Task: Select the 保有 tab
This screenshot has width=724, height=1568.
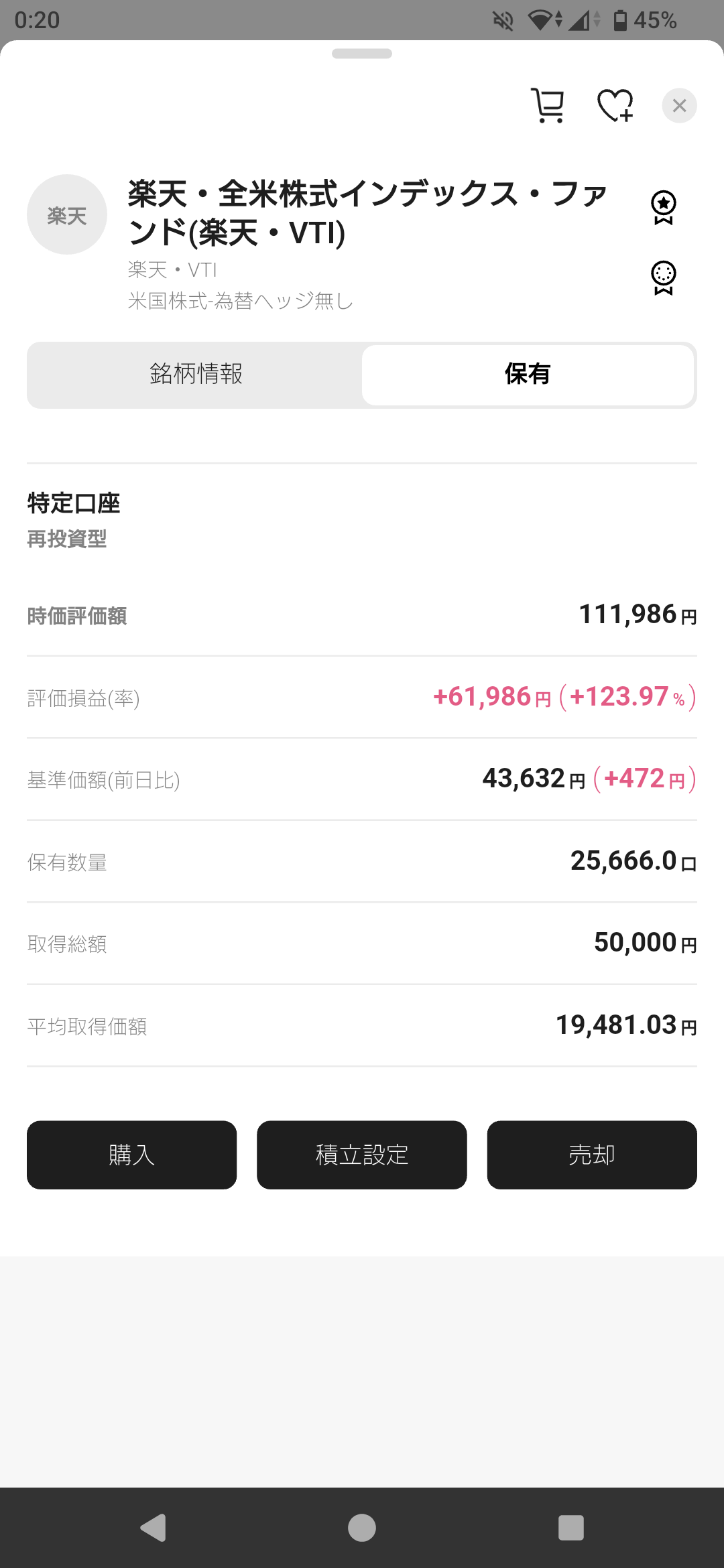Action: 528,375
